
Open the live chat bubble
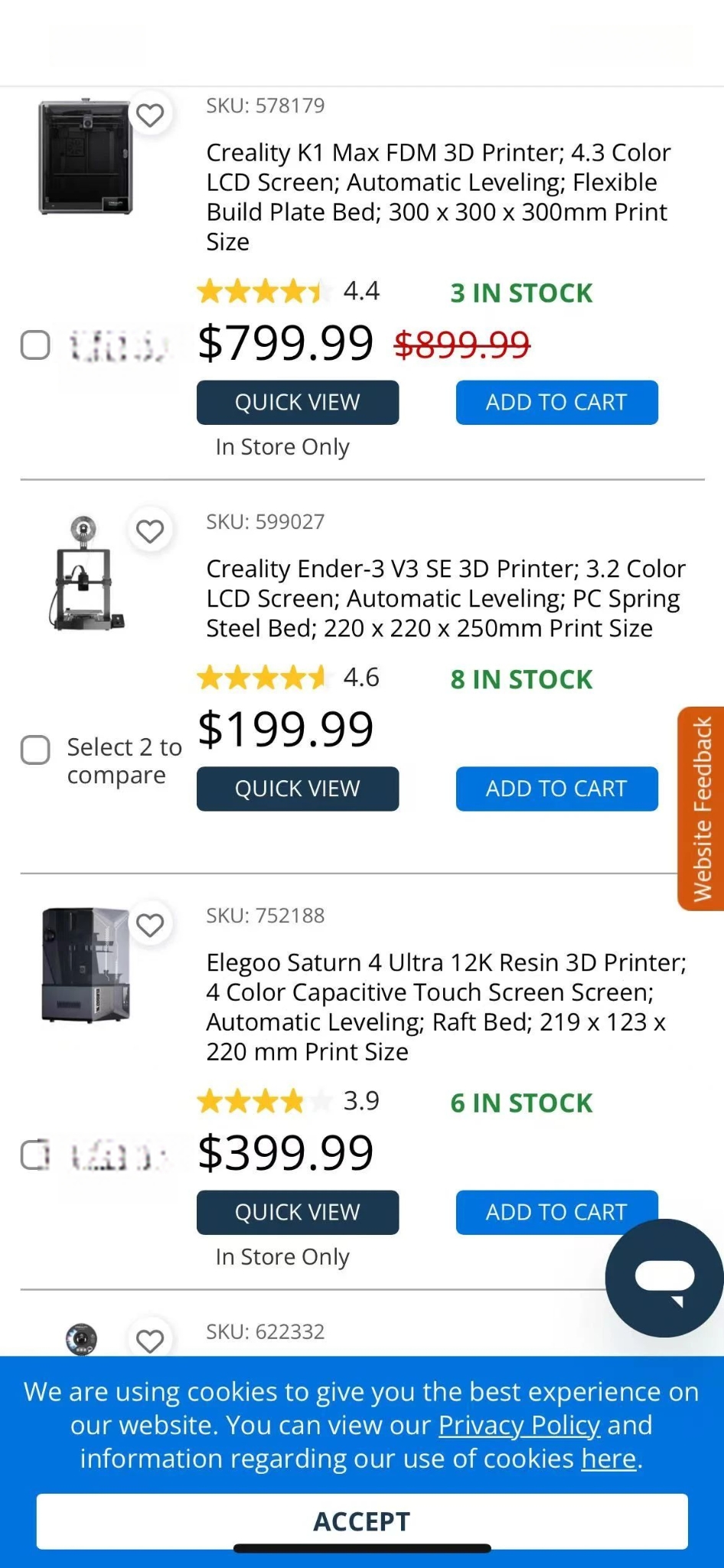point(664,1278)
